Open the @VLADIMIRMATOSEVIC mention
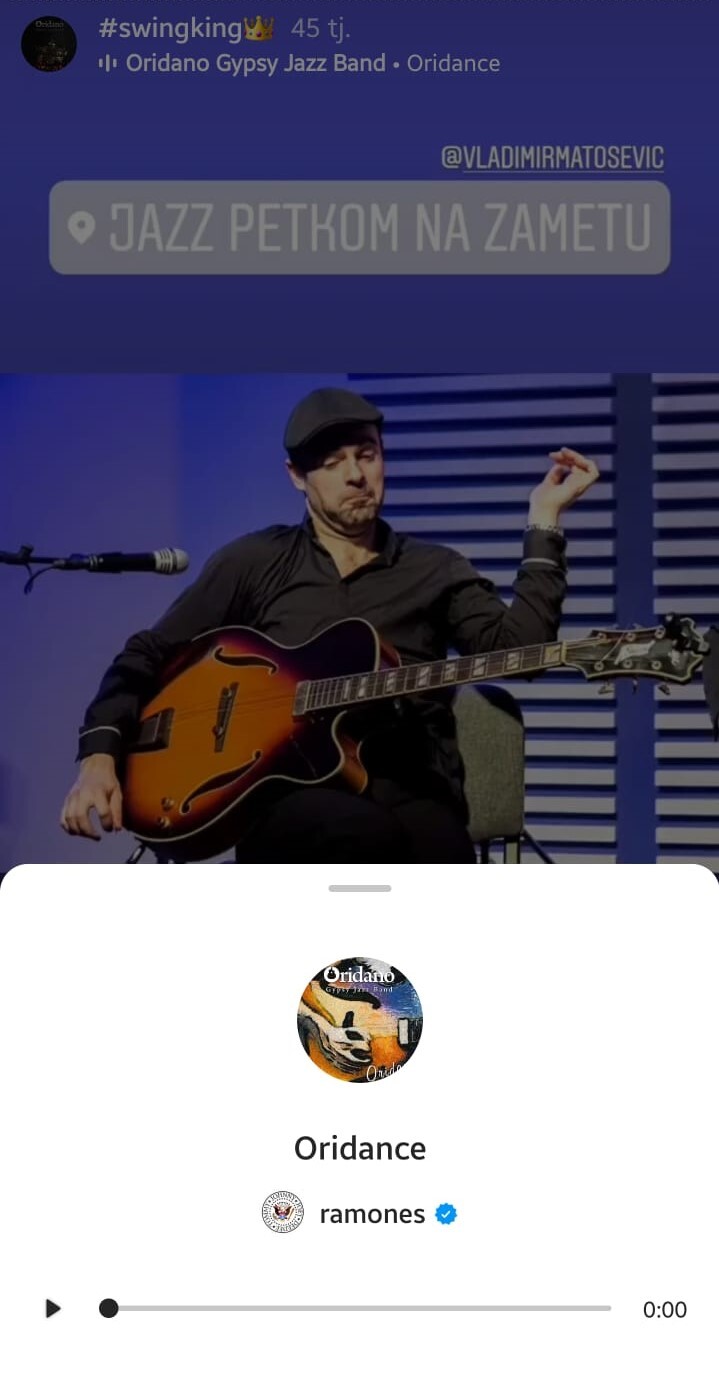 pyautogui.click(x=552, y=158)
